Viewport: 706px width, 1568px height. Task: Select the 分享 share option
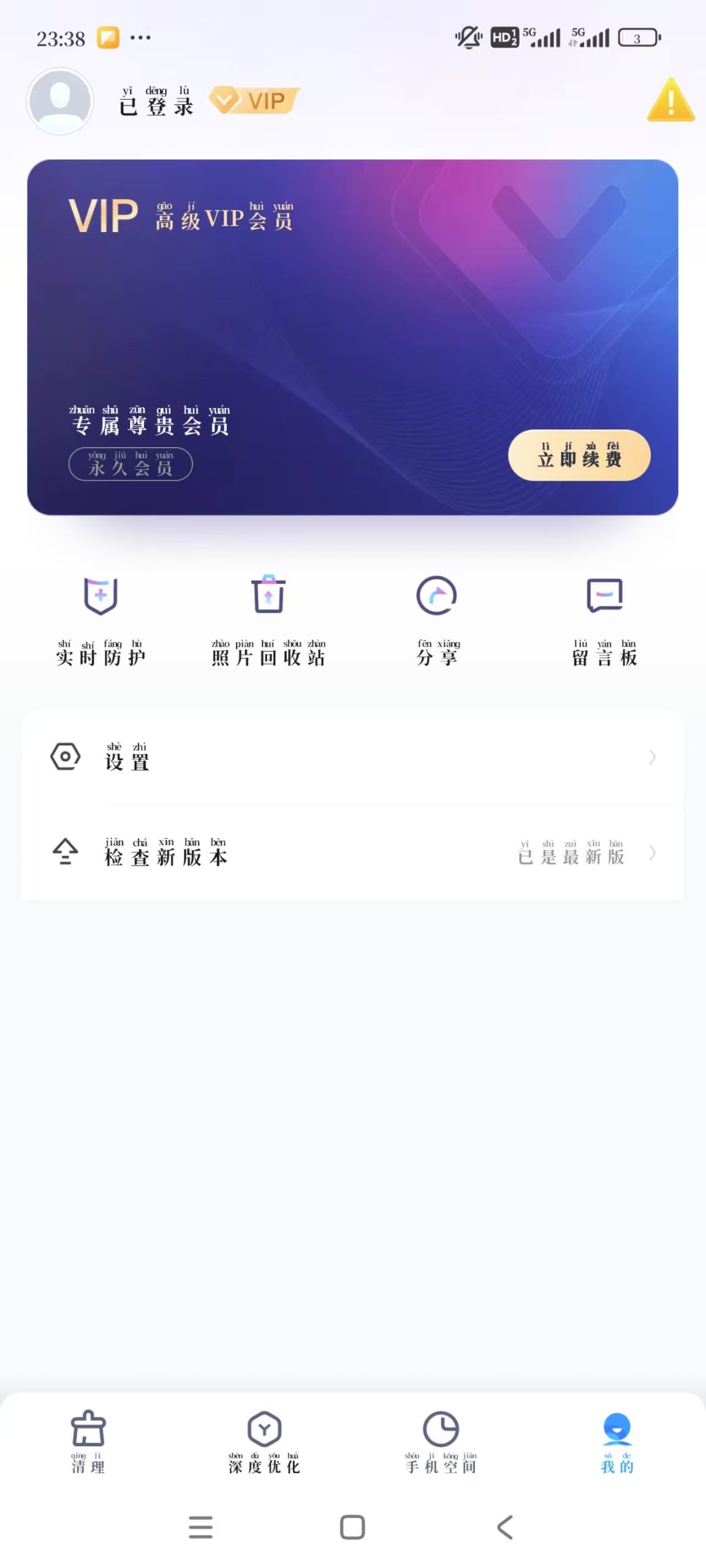[x=437, y=620]
